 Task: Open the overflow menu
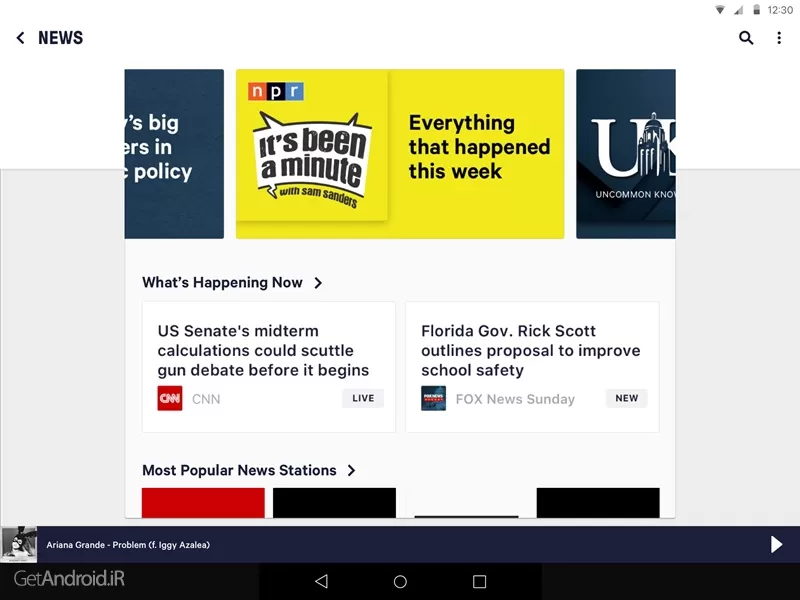[779, 38]
